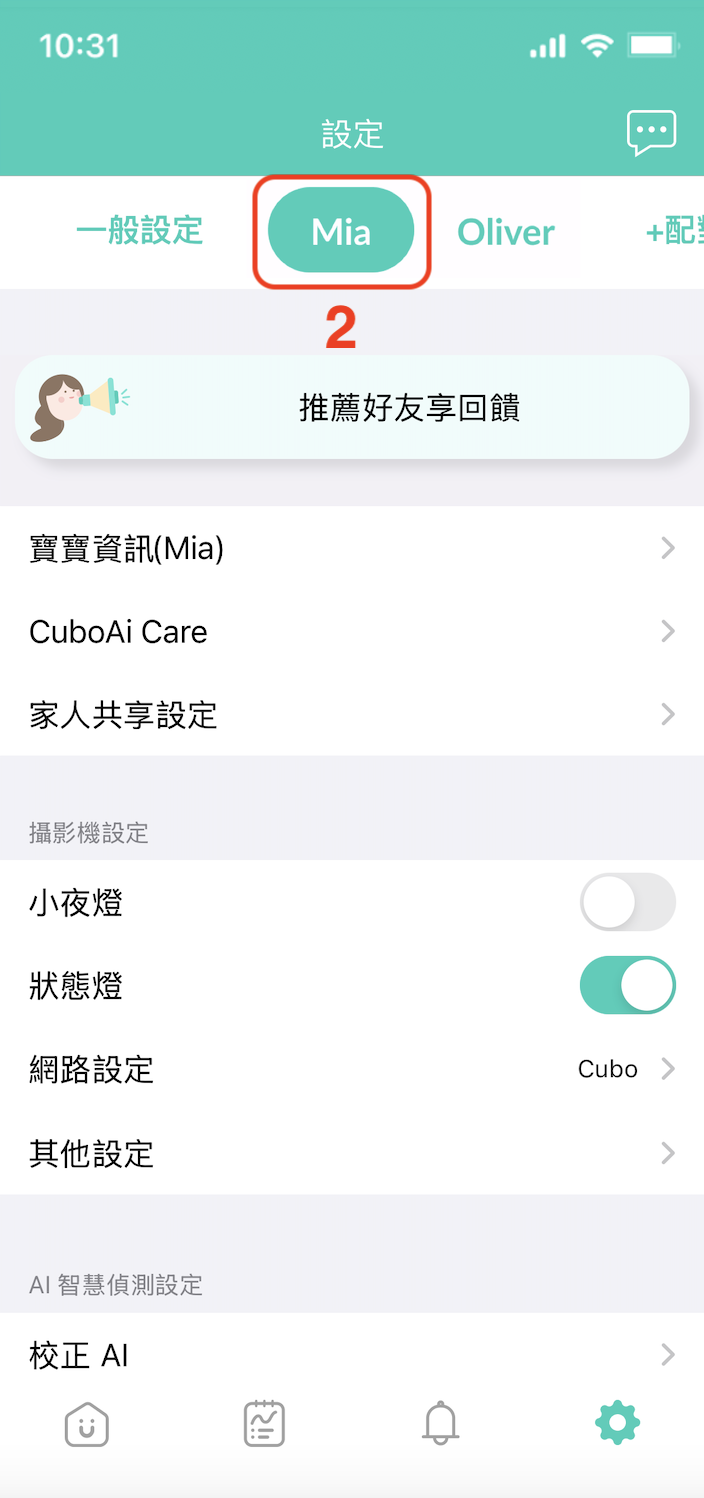Turn on the 小夜燈 switch
The image size is (704, 1498).
click(627, 902)
